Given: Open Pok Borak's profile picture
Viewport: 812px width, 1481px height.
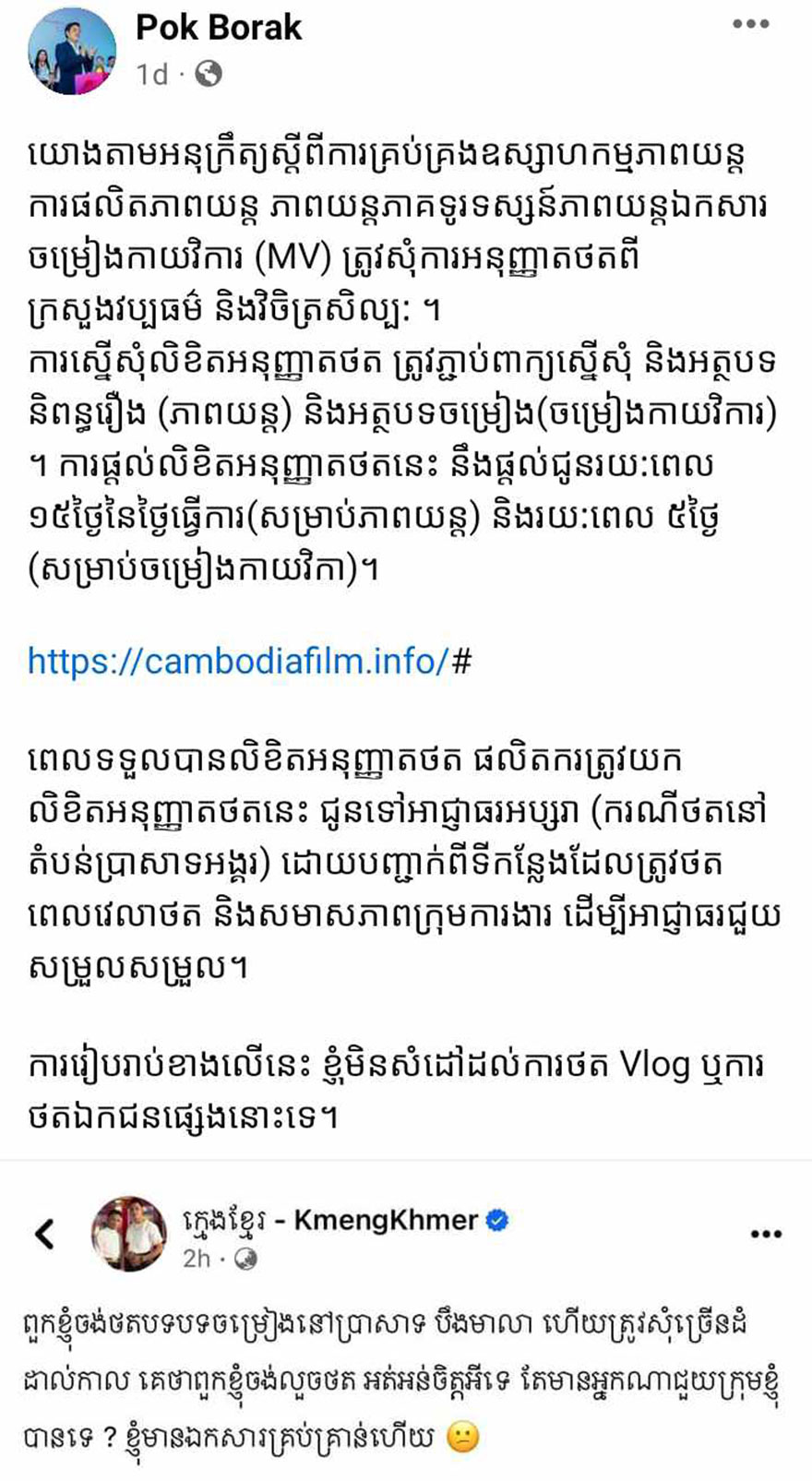Looking at the screenshot, I should (72, 52).
